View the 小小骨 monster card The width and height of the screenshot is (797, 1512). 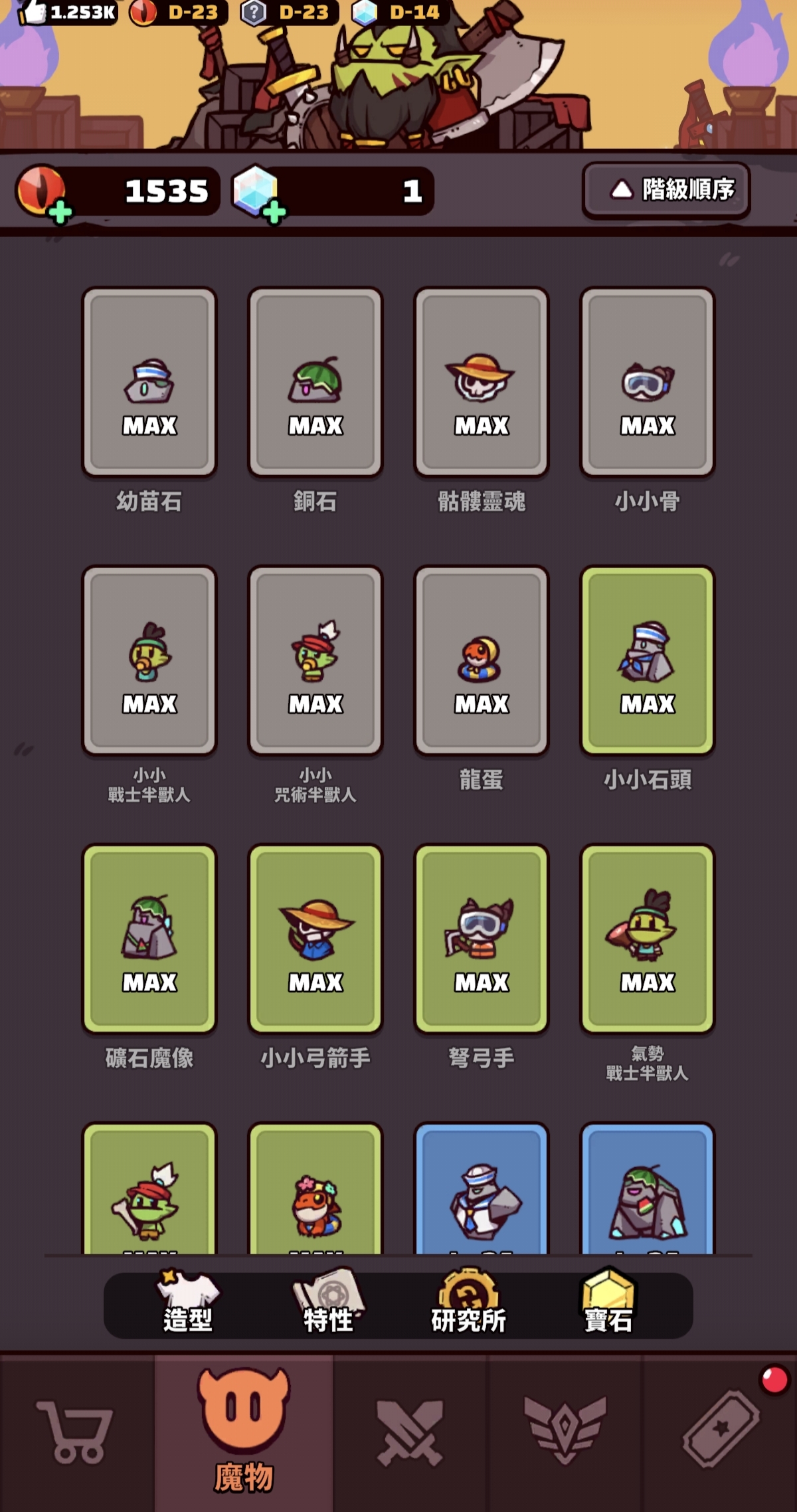pyautogui.click(x=648, y=381)
